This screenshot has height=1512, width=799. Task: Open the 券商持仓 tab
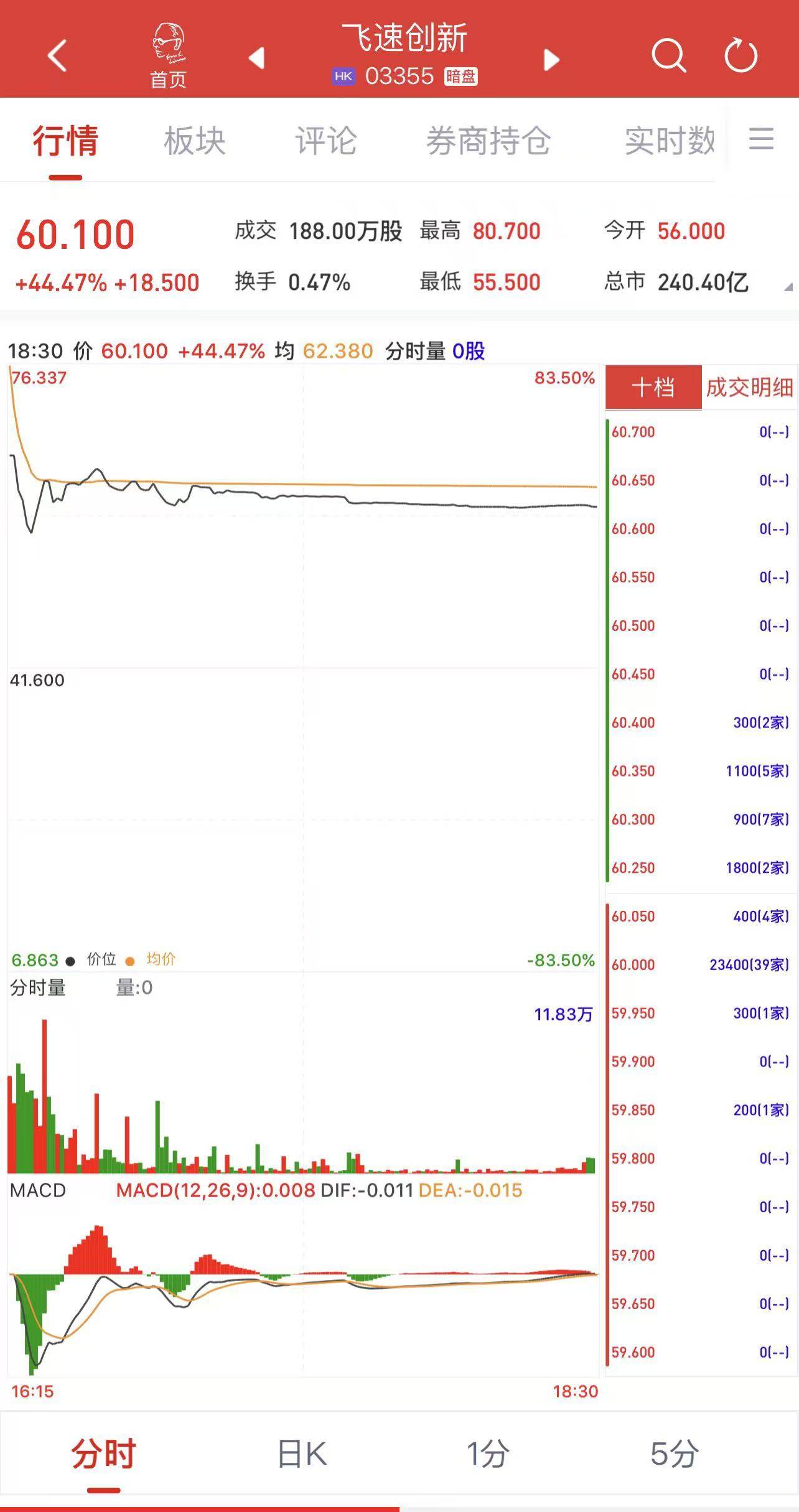(488, 141)
